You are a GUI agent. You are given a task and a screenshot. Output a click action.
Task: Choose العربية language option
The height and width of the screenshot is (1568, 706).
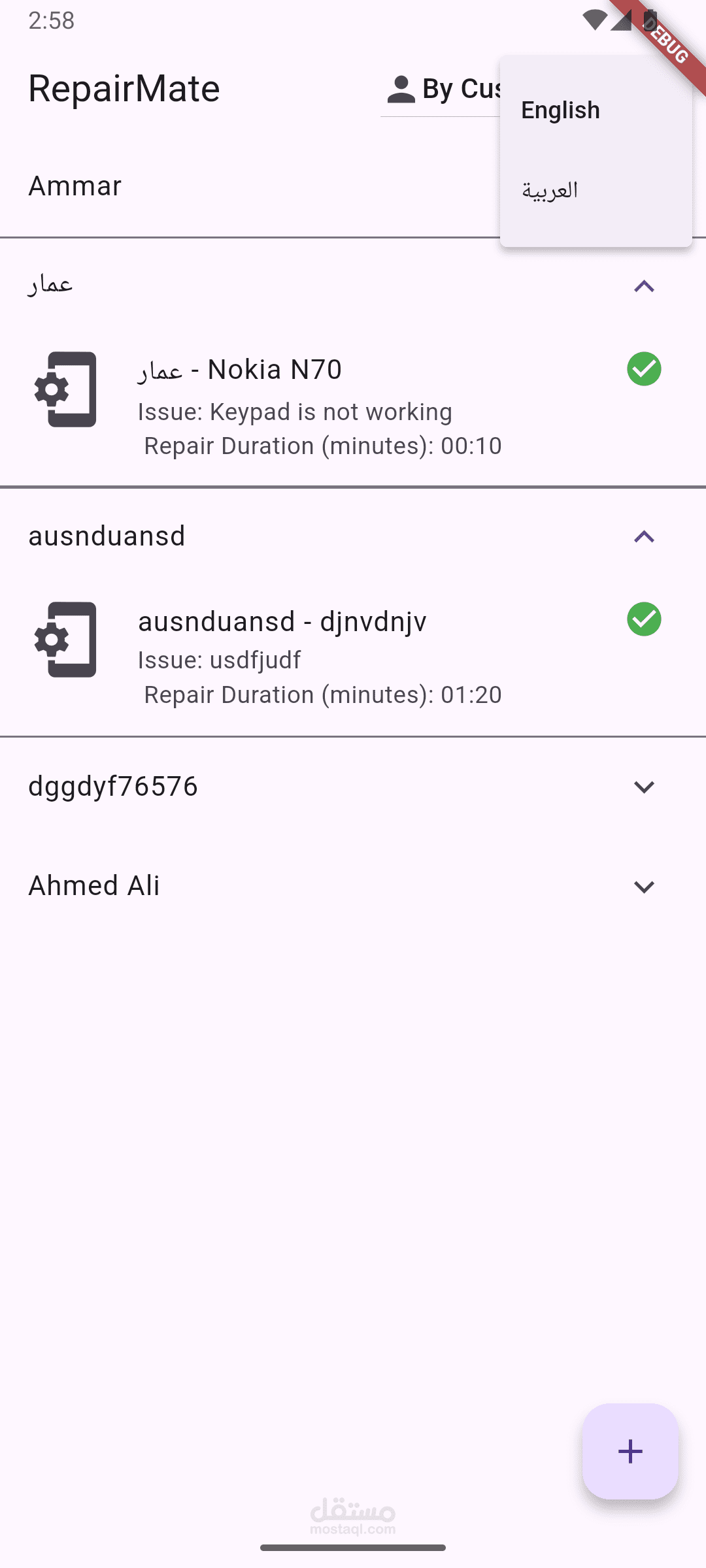pyautogui.click(x=596, y=191)
